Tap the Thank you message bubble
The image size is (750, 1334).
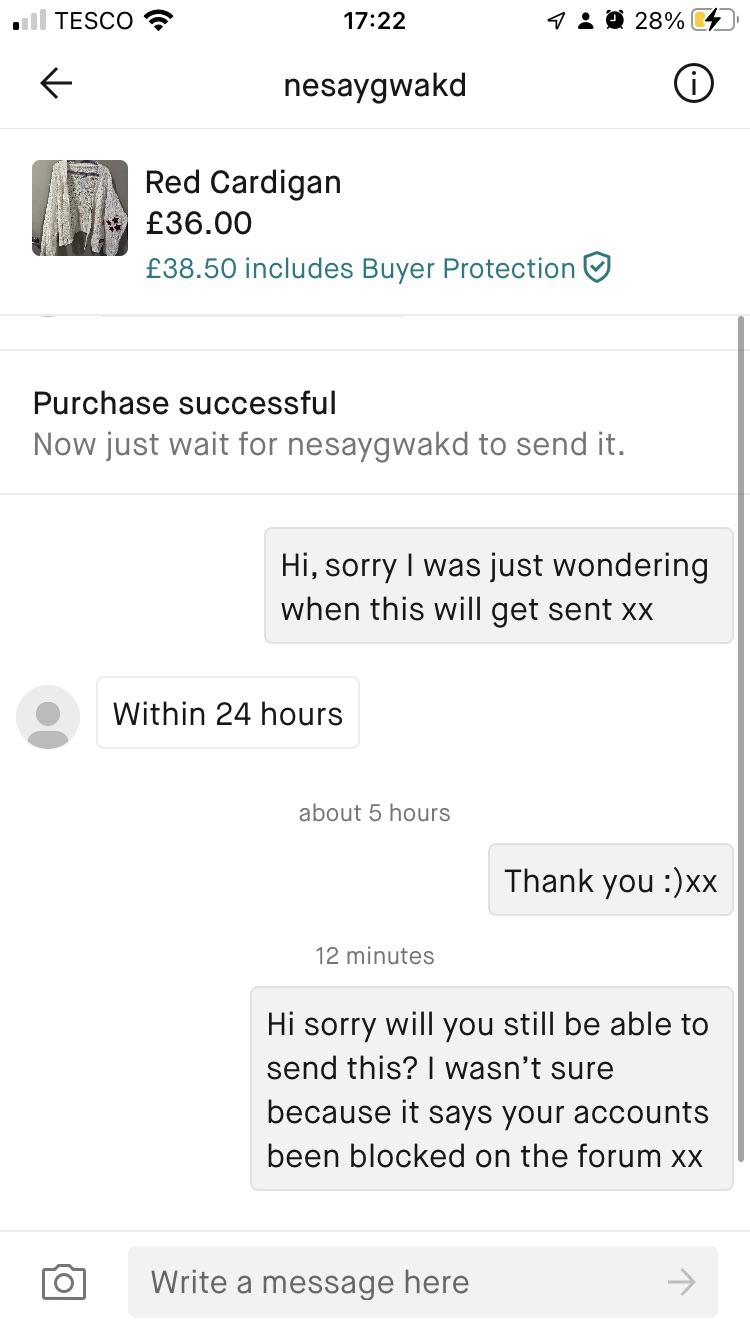(x=610, y=879)
